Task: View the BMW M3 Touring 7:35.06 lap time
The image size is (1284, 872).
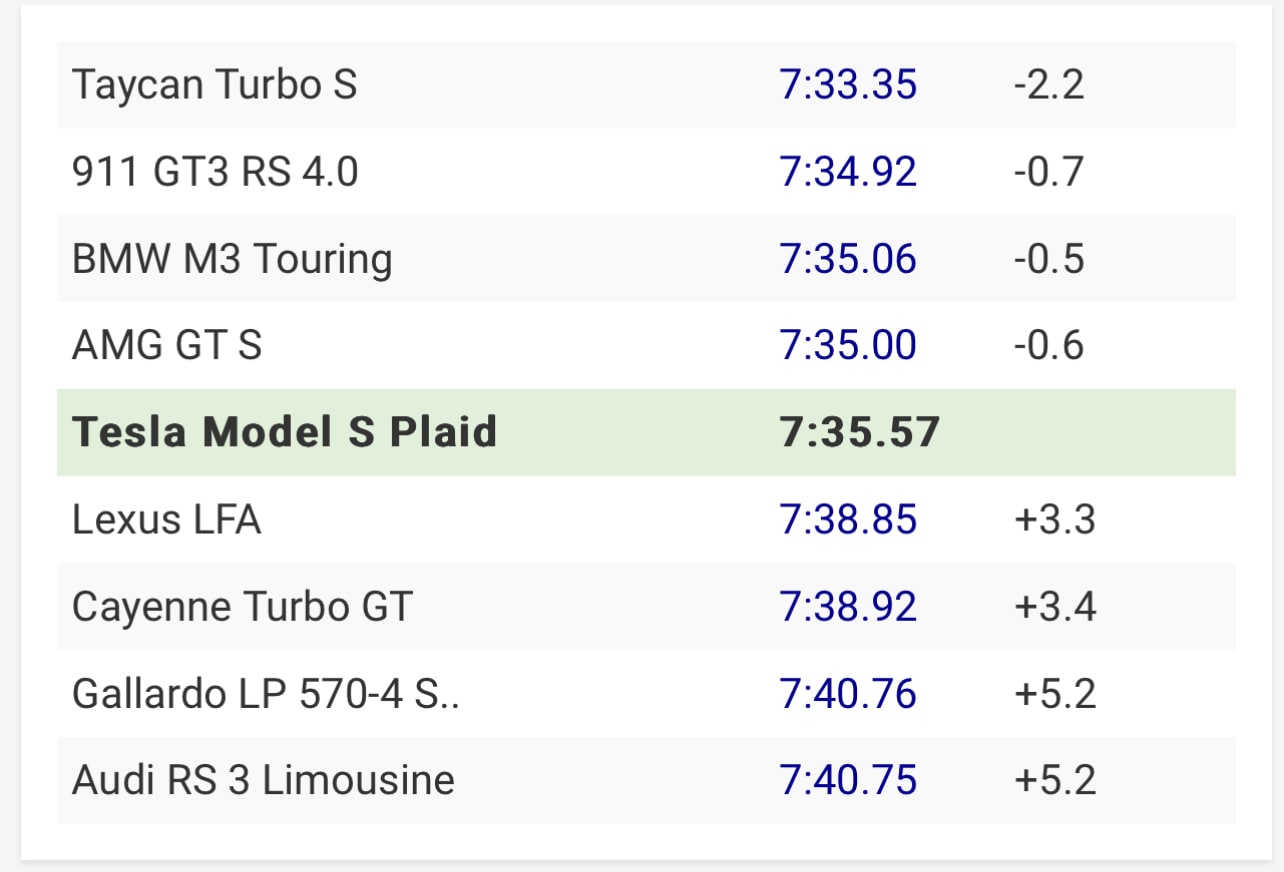Action: coord(848,259)
